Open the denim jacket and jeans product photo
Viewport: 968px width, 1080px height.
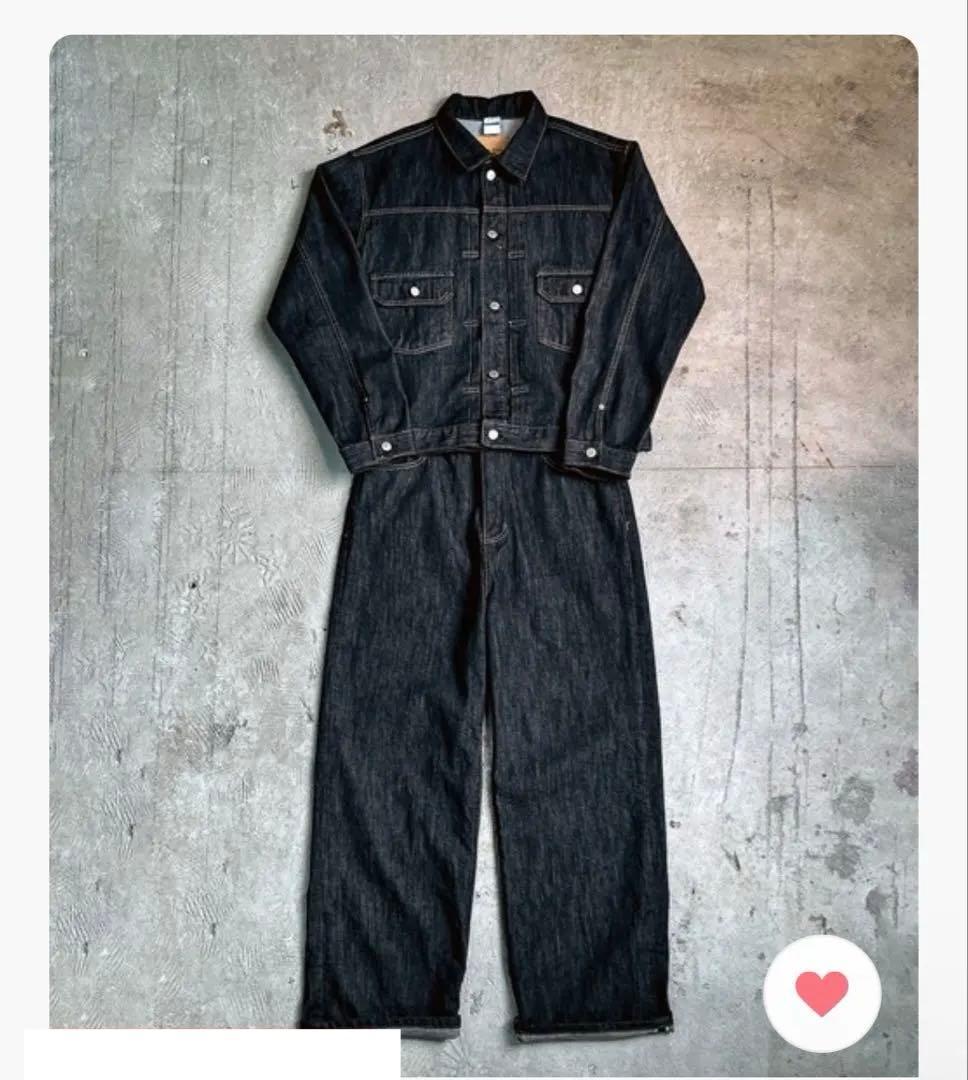[484, 540]
